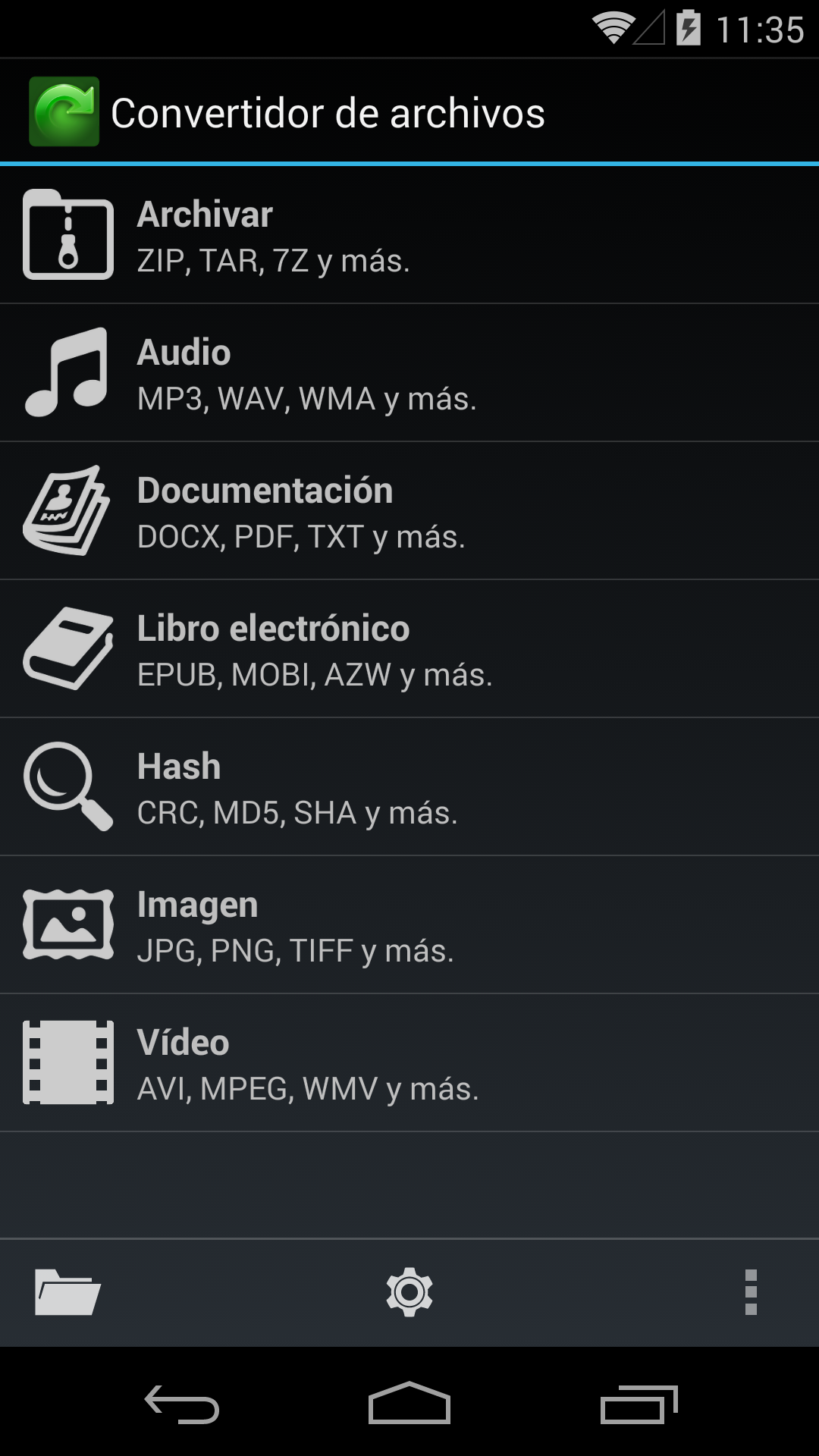
Task: Tap the folder icon in bottom toolbar
Action: click(67, 1292)
